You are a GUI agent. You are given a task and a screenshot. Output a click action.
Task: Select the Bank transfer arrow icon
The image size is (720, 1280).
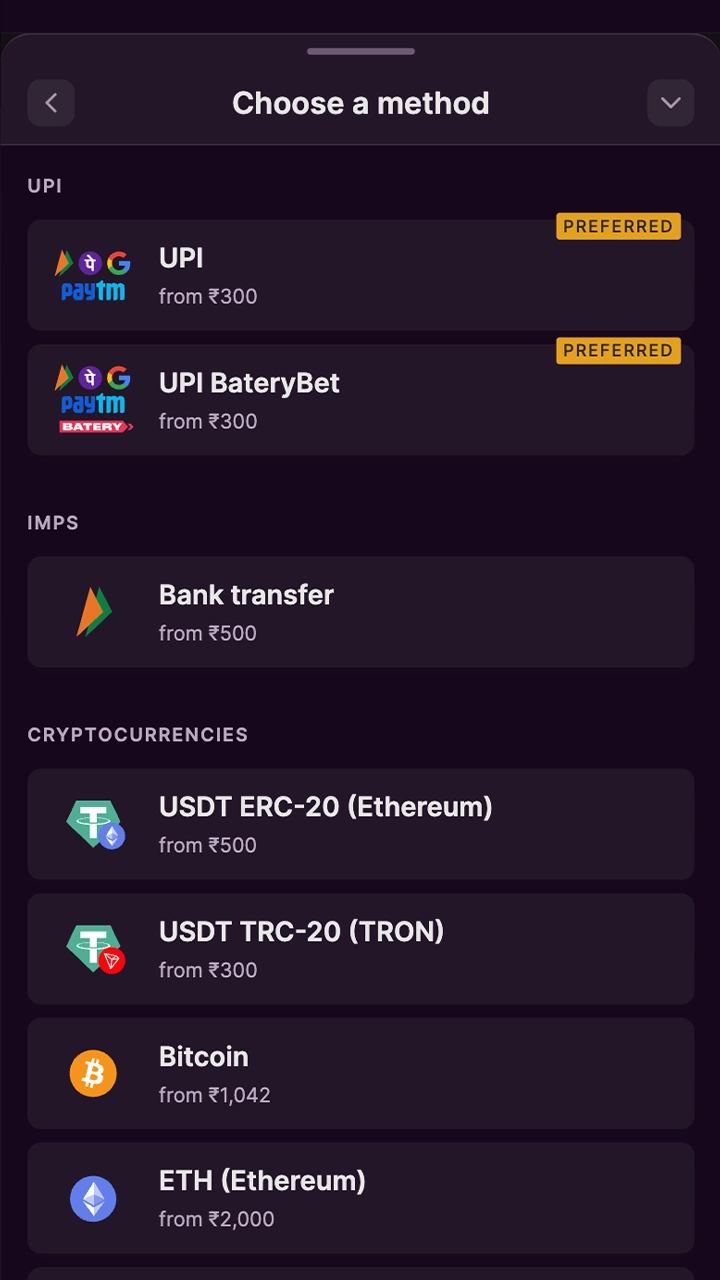(x=93, y=611)
